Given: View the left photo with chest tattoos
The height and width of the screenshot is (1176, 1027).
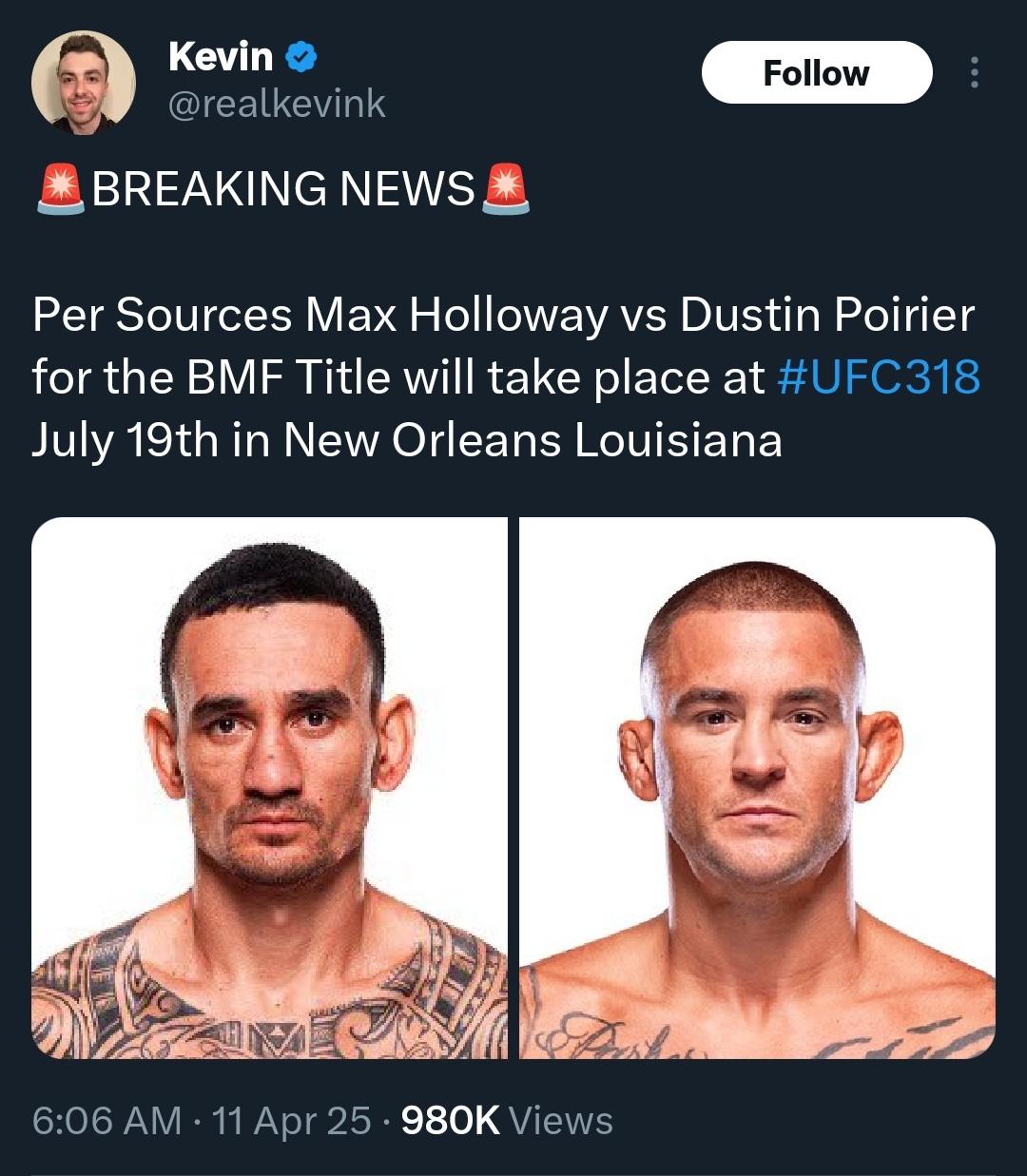Looking at the screenshot, I should 269,787.
